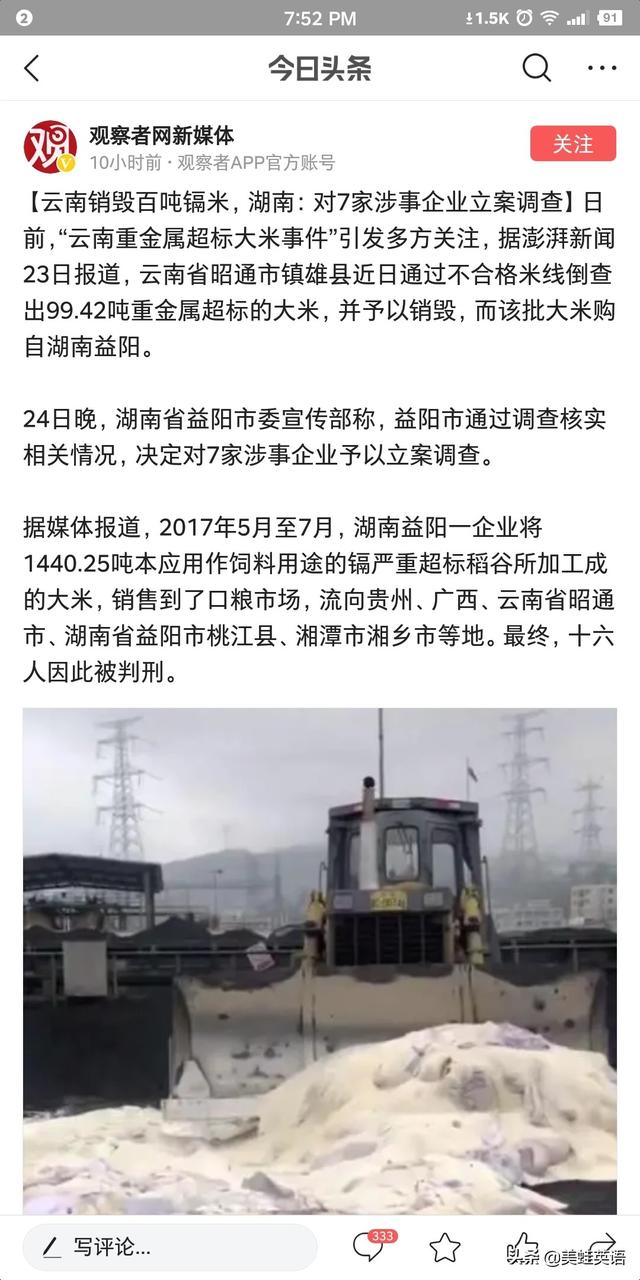
Task: Open the comments with 333 replies
Action: (370, 1246)
